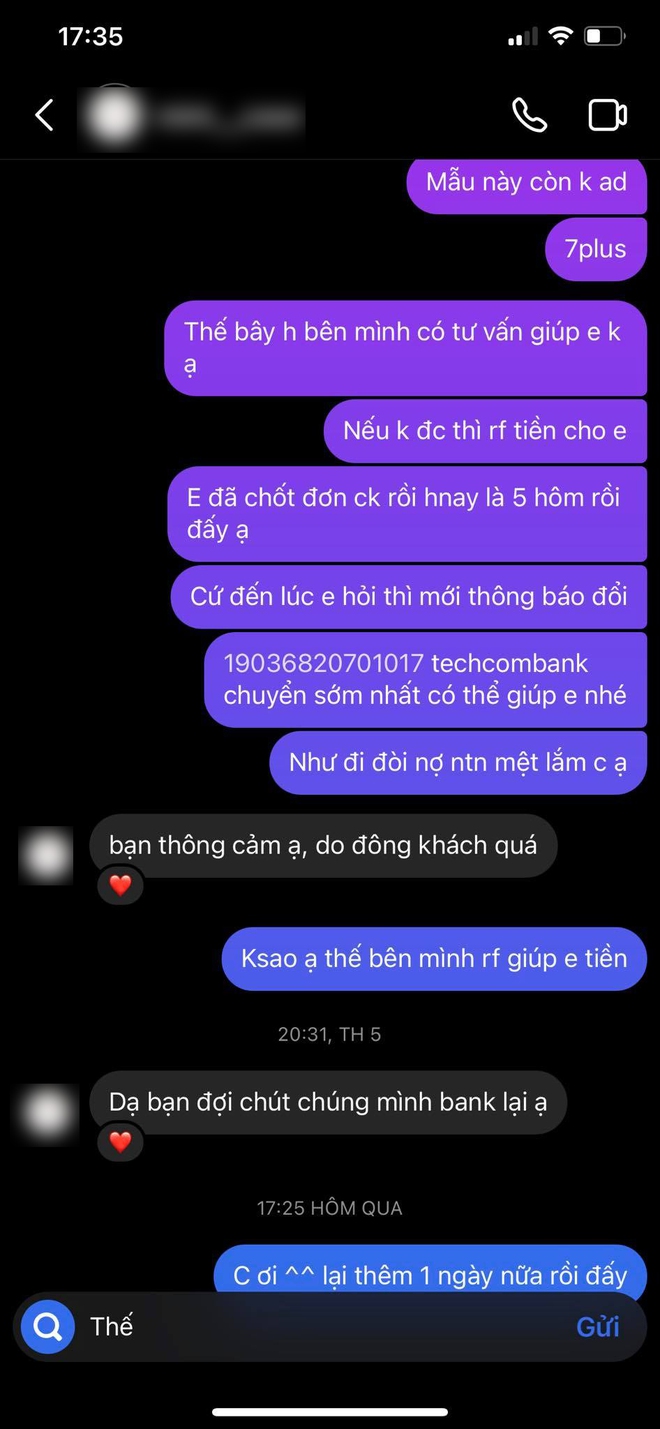660x1429 pixels.
Task: Focus the message field containing Thế
Action: (320, 1327)
